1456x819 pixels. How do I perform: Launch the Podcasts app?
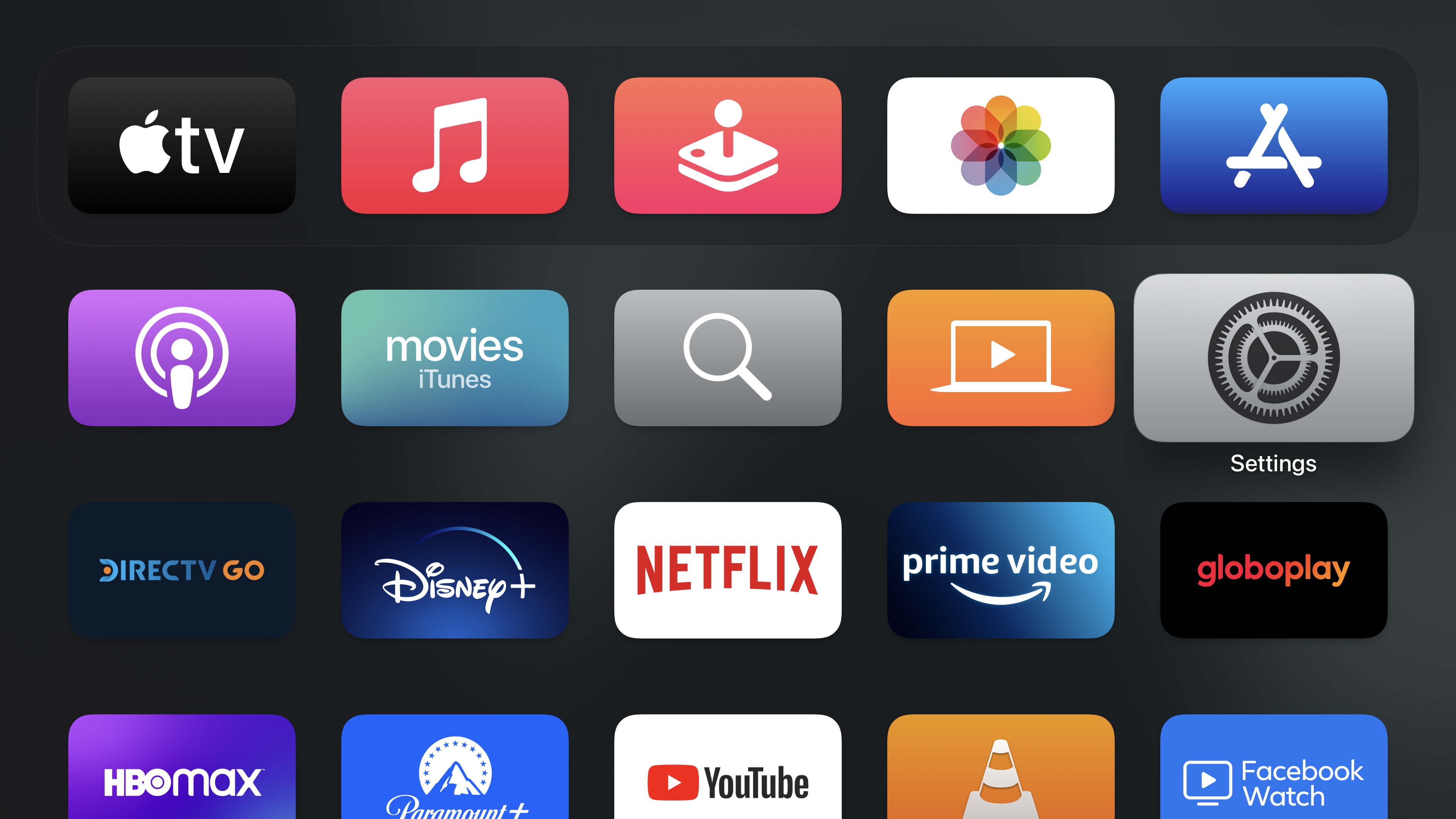point(182,357)
